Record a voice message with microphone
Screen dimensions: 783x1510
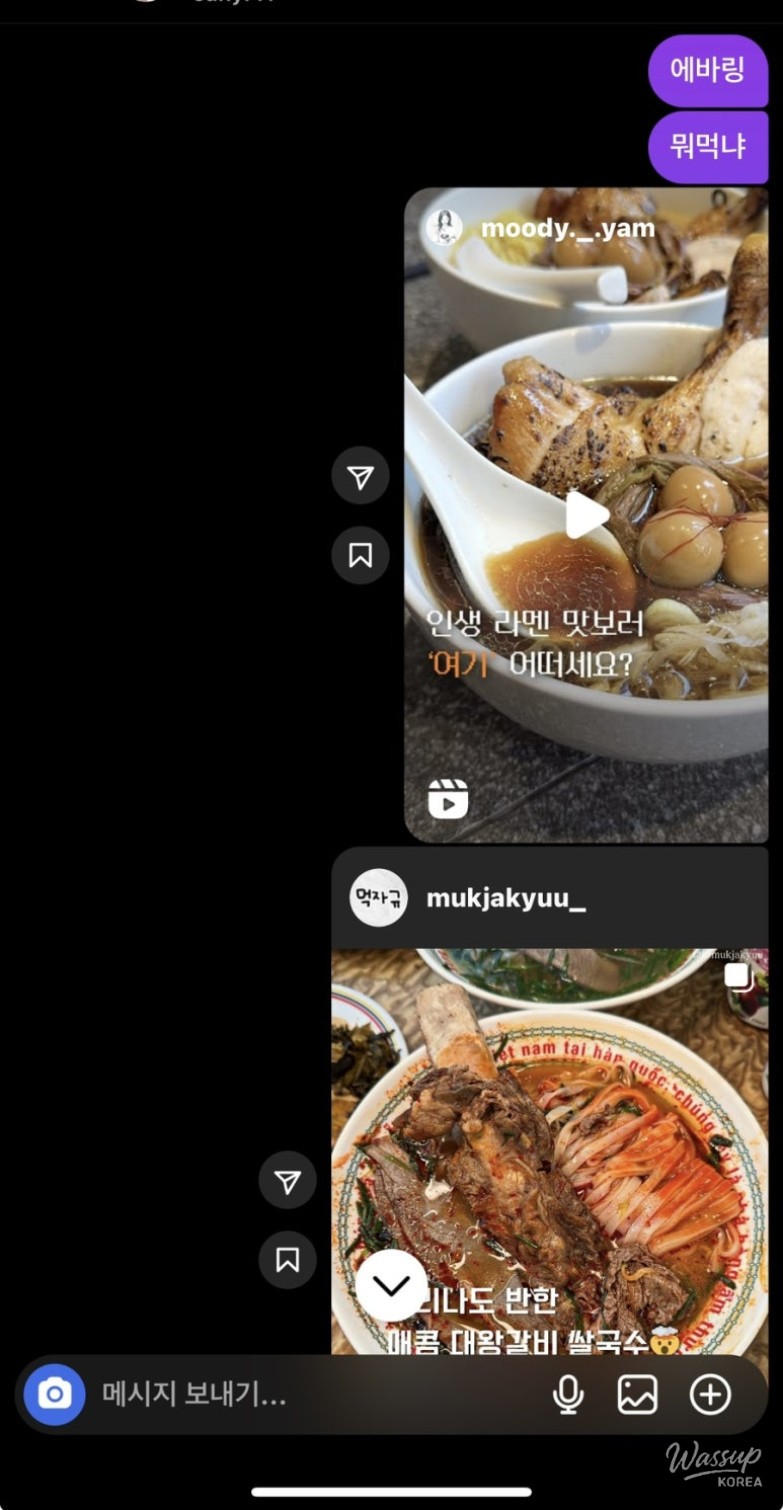[x=568, y=1394]
